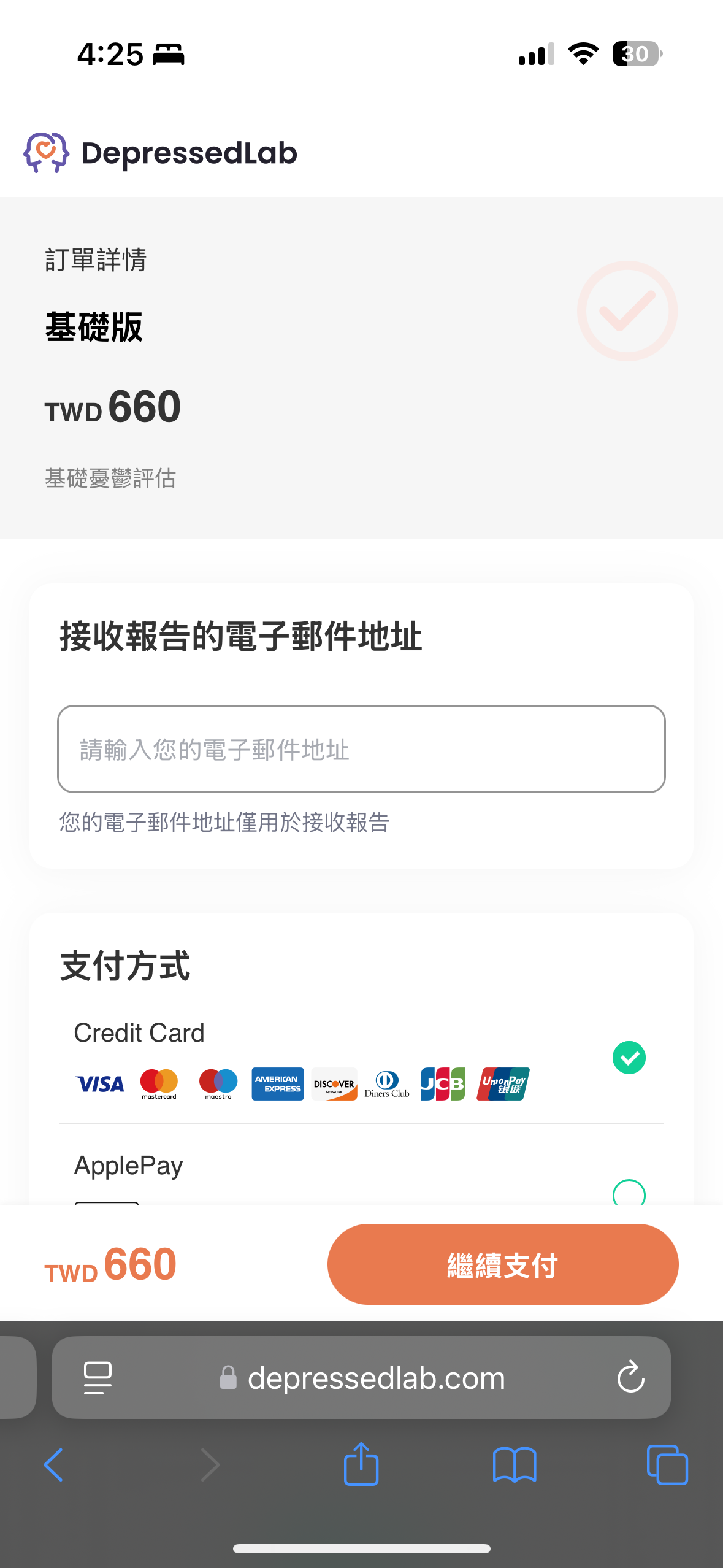Show all open Safari tabs
Screen dimensions: 723x1568
667,1465
